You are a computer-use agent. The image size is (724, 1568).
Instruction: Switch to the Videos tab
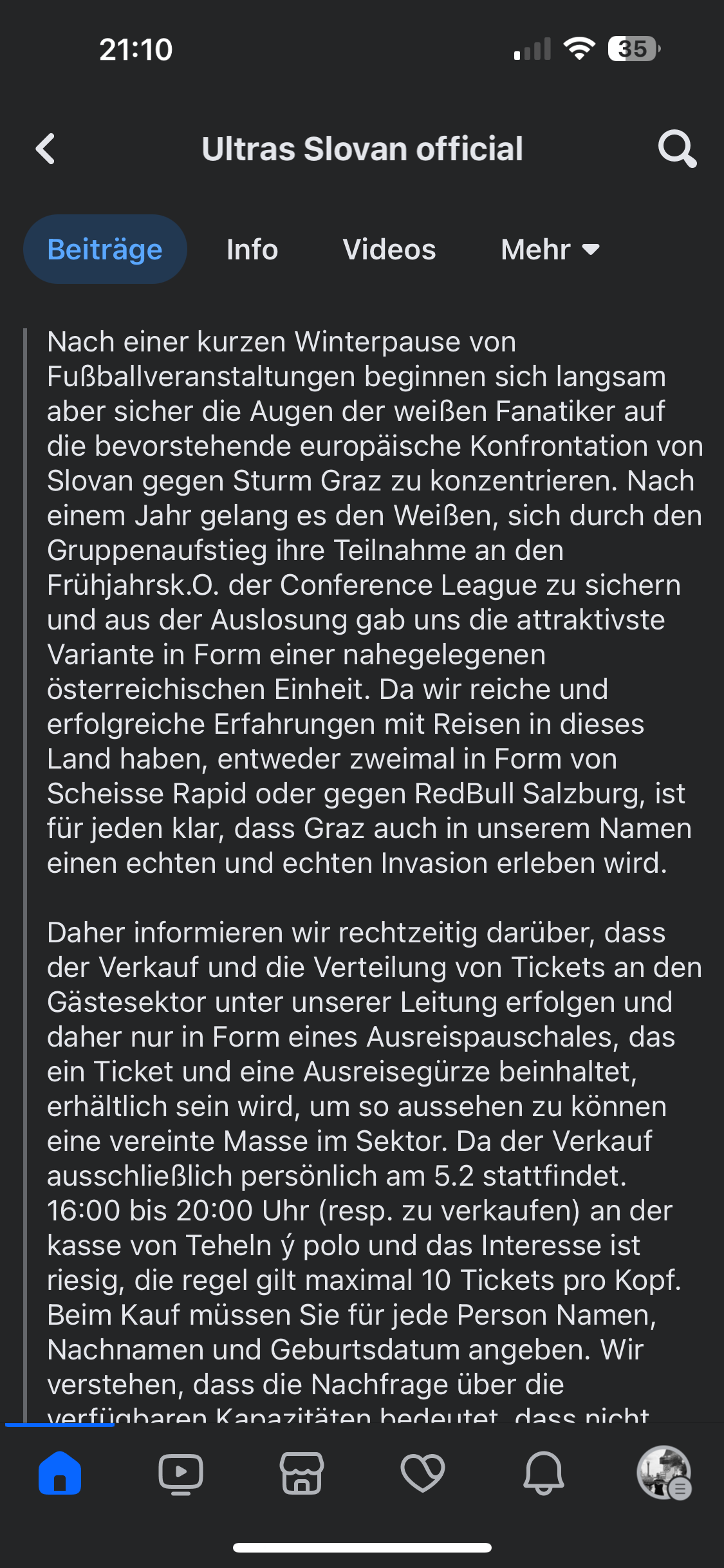pyautogui.click(x=389, y=249)
